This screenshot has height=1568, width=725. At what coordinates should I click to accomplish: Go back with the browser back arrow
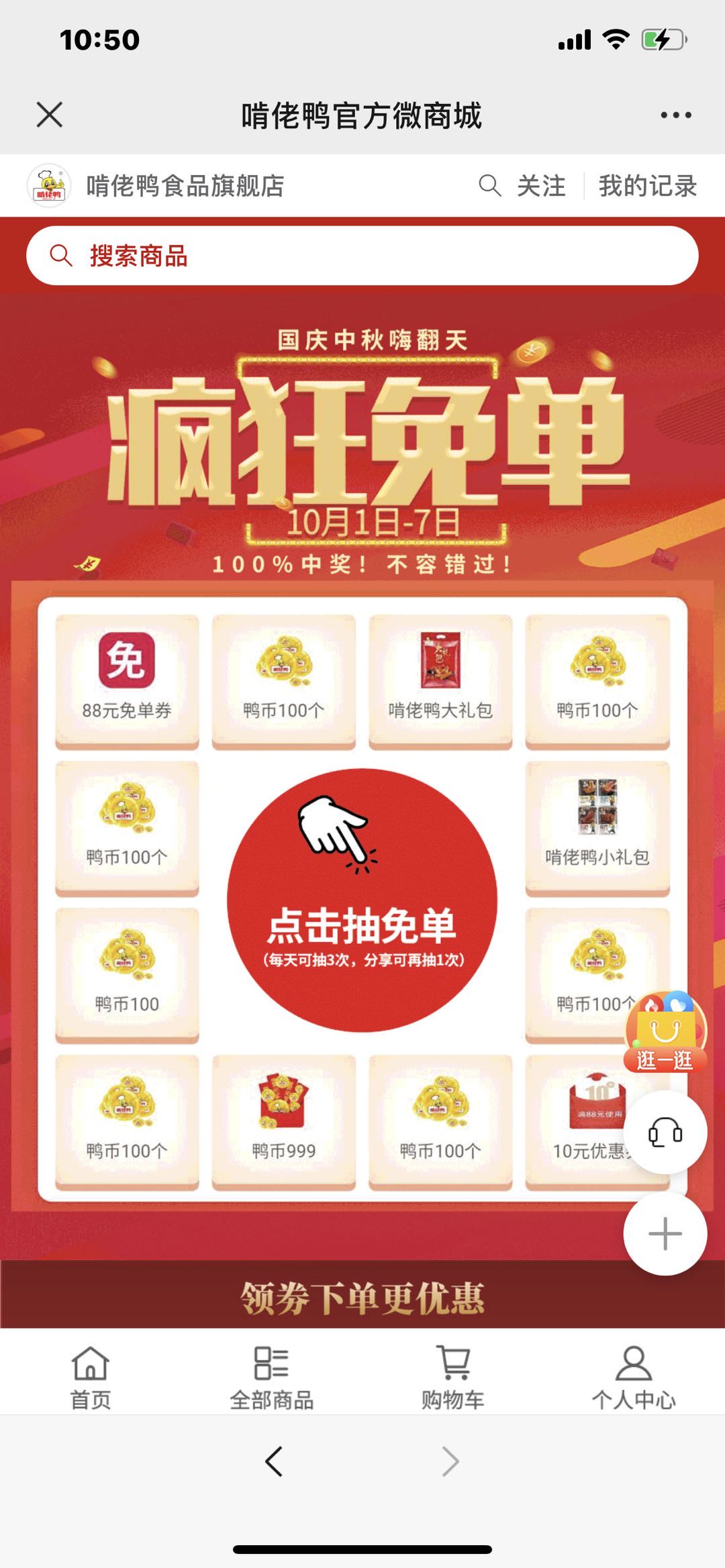(274, 1461)
